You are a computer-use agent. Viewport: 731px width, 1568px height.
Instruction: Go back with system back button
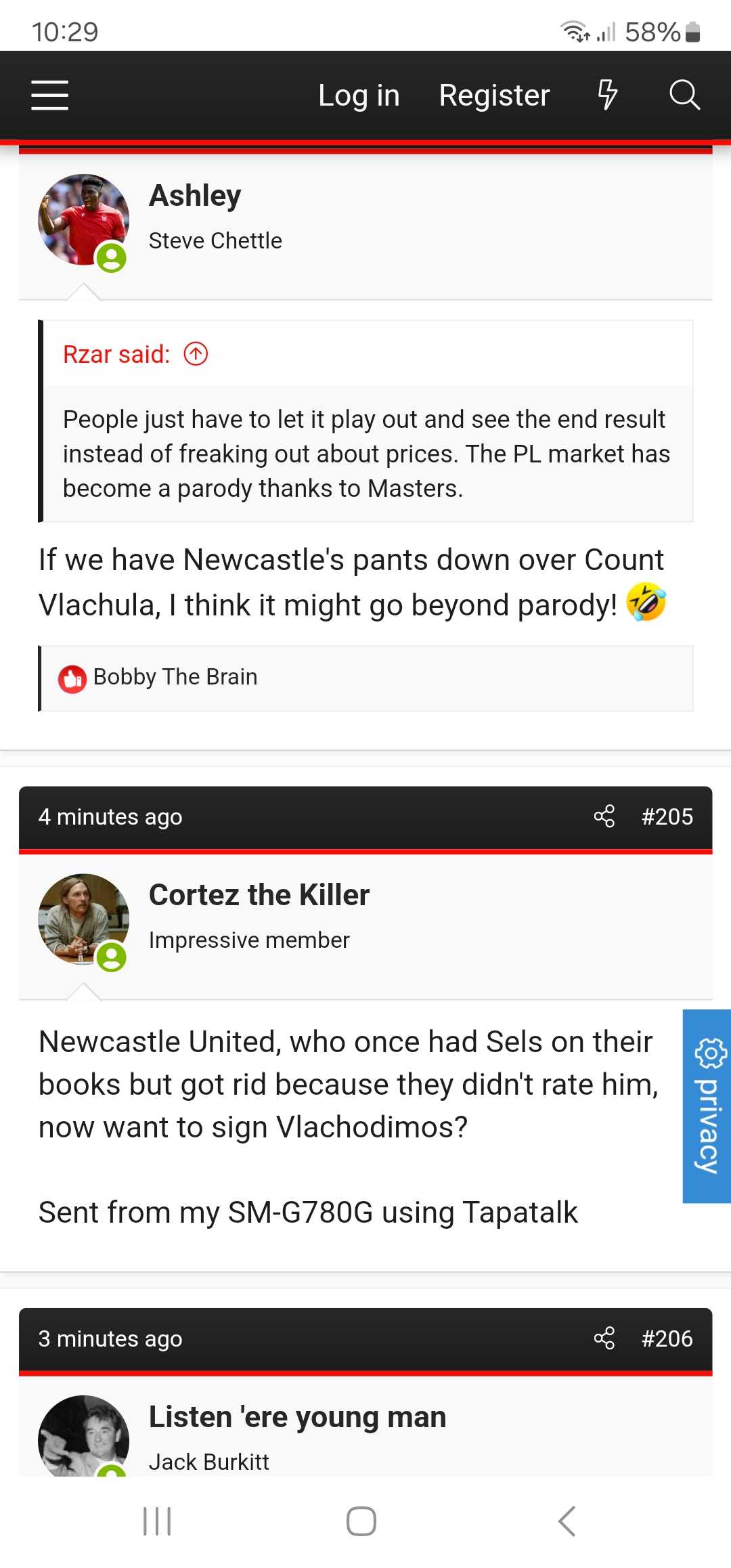tap(567, 1521)
